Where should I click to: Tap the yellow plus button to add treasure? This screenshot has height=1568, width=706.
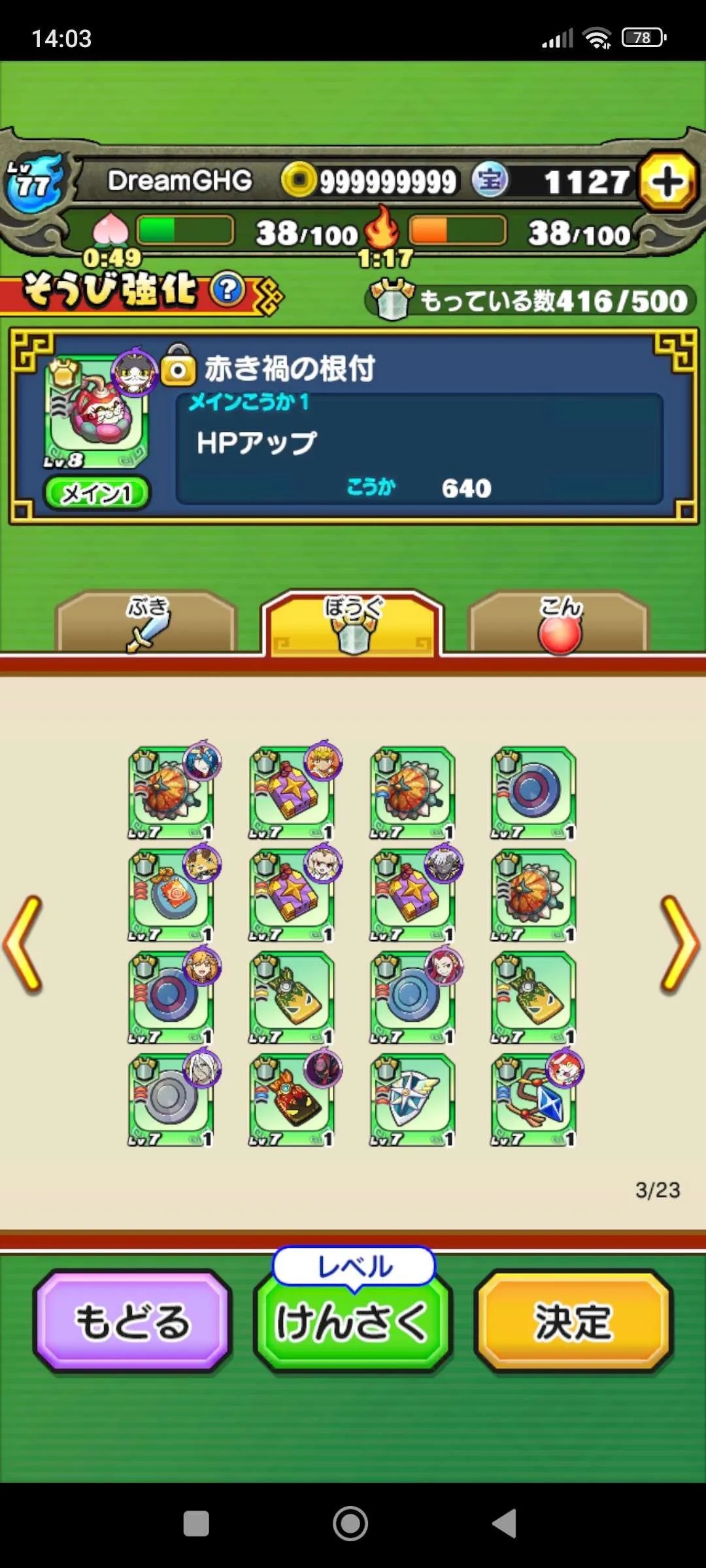pyautogui.click(x=667, y=182)
